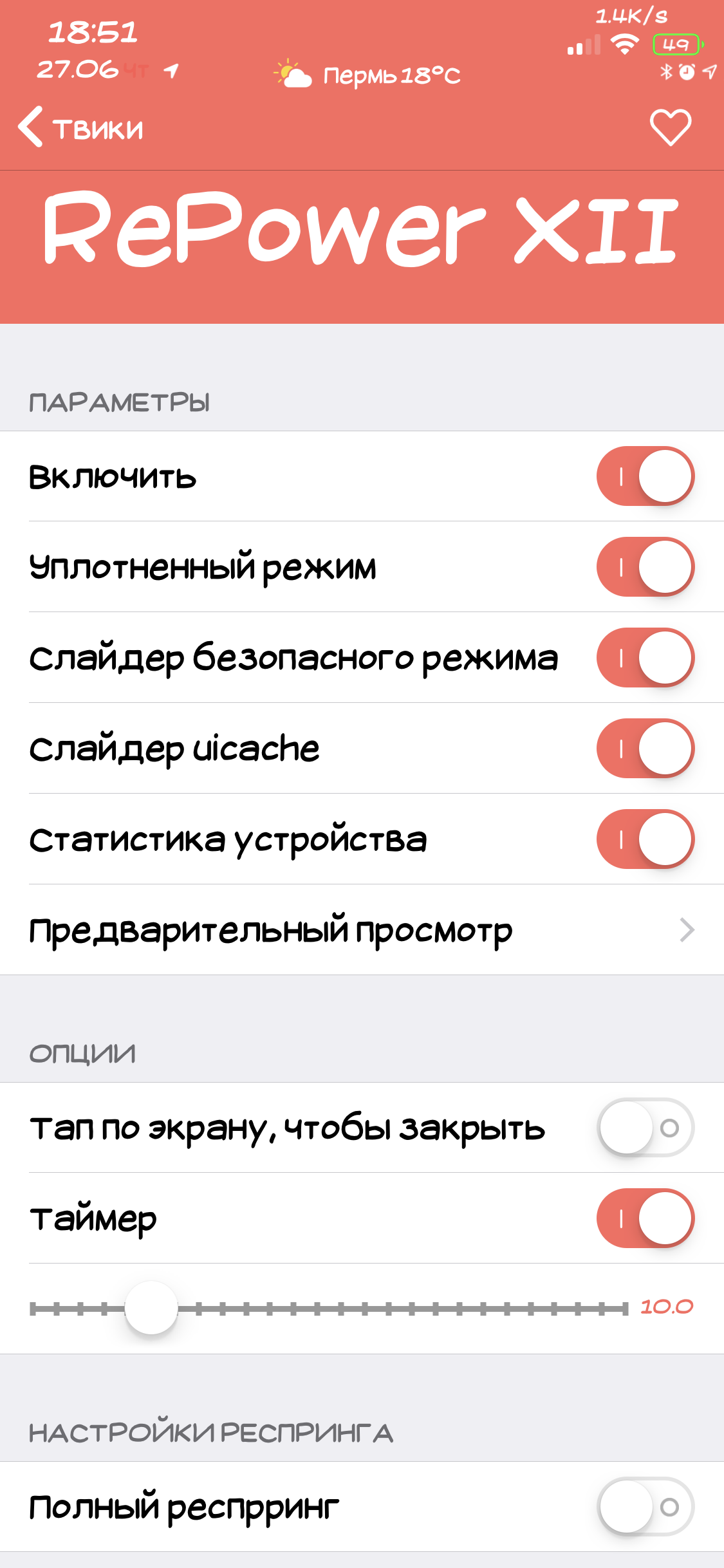Disable the Включить switch

point(645,476)
